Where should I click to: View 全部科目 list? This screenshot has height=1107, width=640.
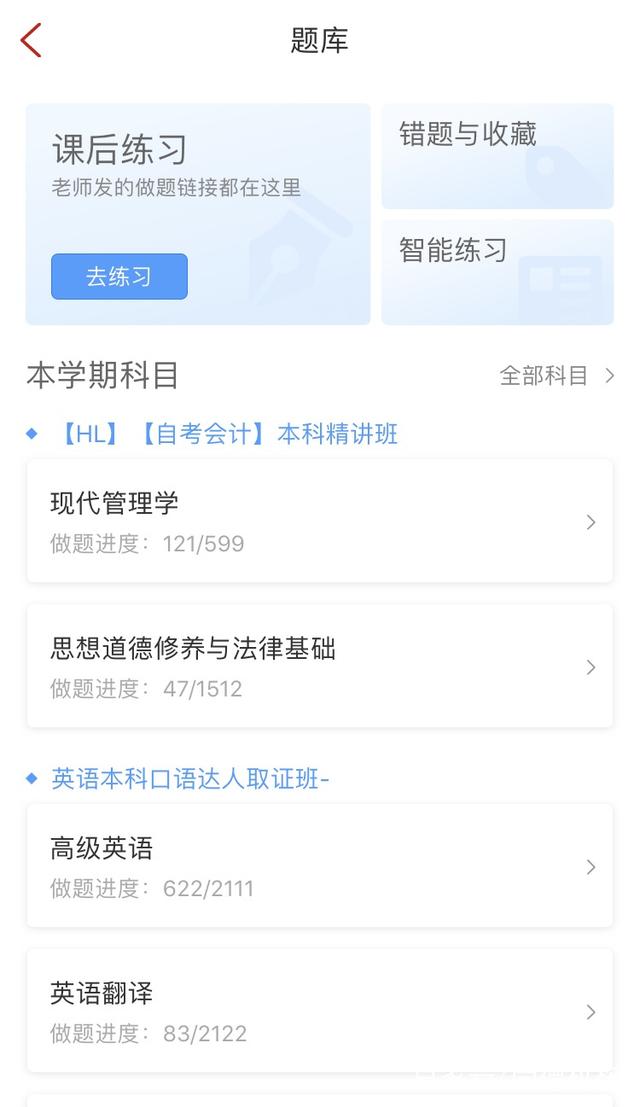click(x=556, y=376)
